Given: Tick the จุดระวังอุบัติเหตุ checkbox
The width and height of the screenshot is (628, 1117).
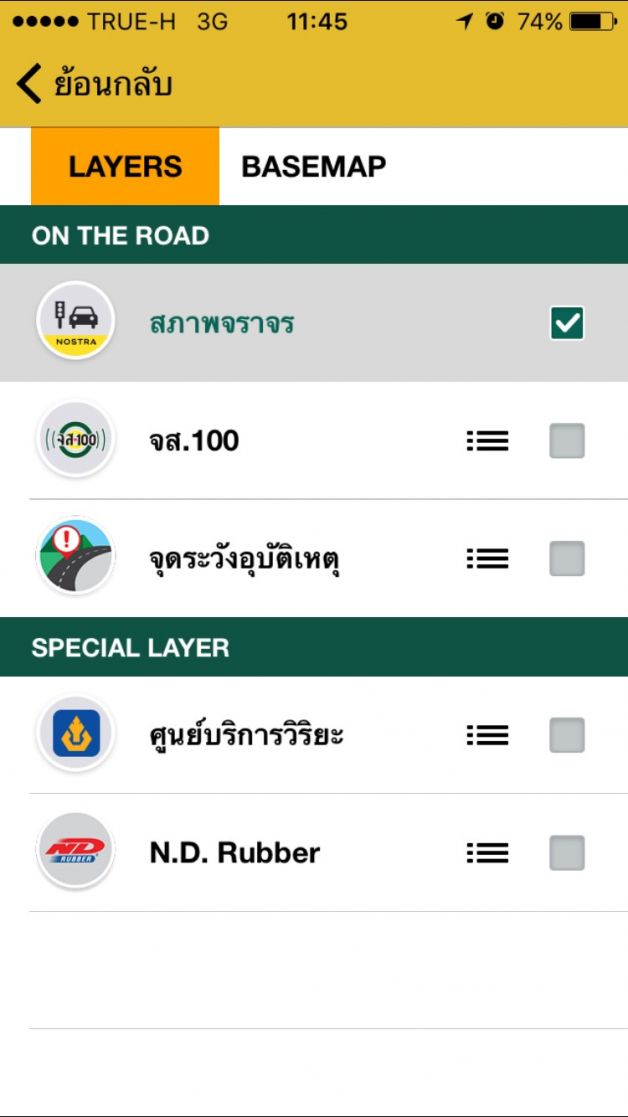Looking at the screenshot, I should coord(567,558).
